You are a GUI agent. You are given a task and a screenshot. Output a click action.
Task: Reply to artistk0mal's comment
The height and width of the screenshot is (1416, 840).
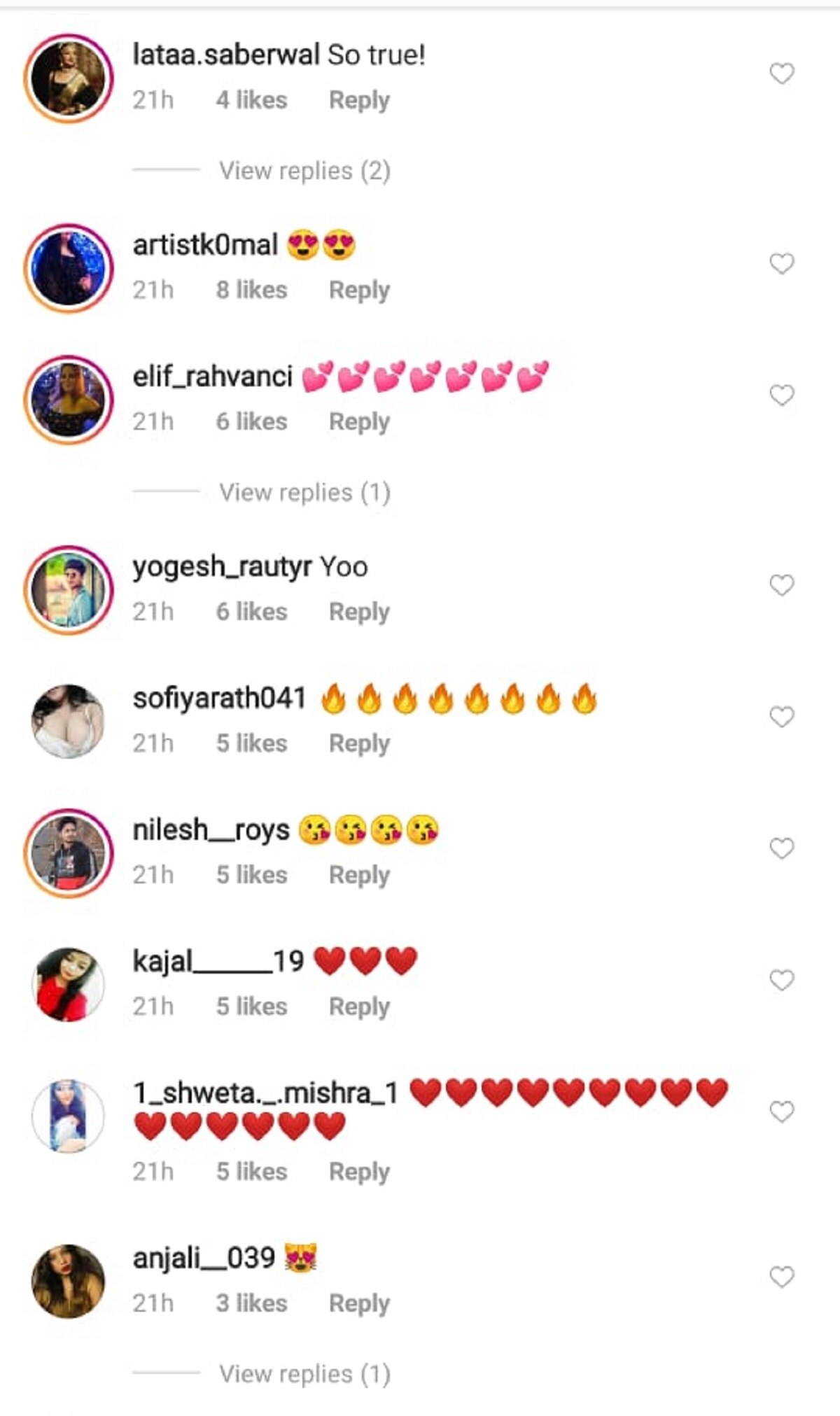coord(359,290)
